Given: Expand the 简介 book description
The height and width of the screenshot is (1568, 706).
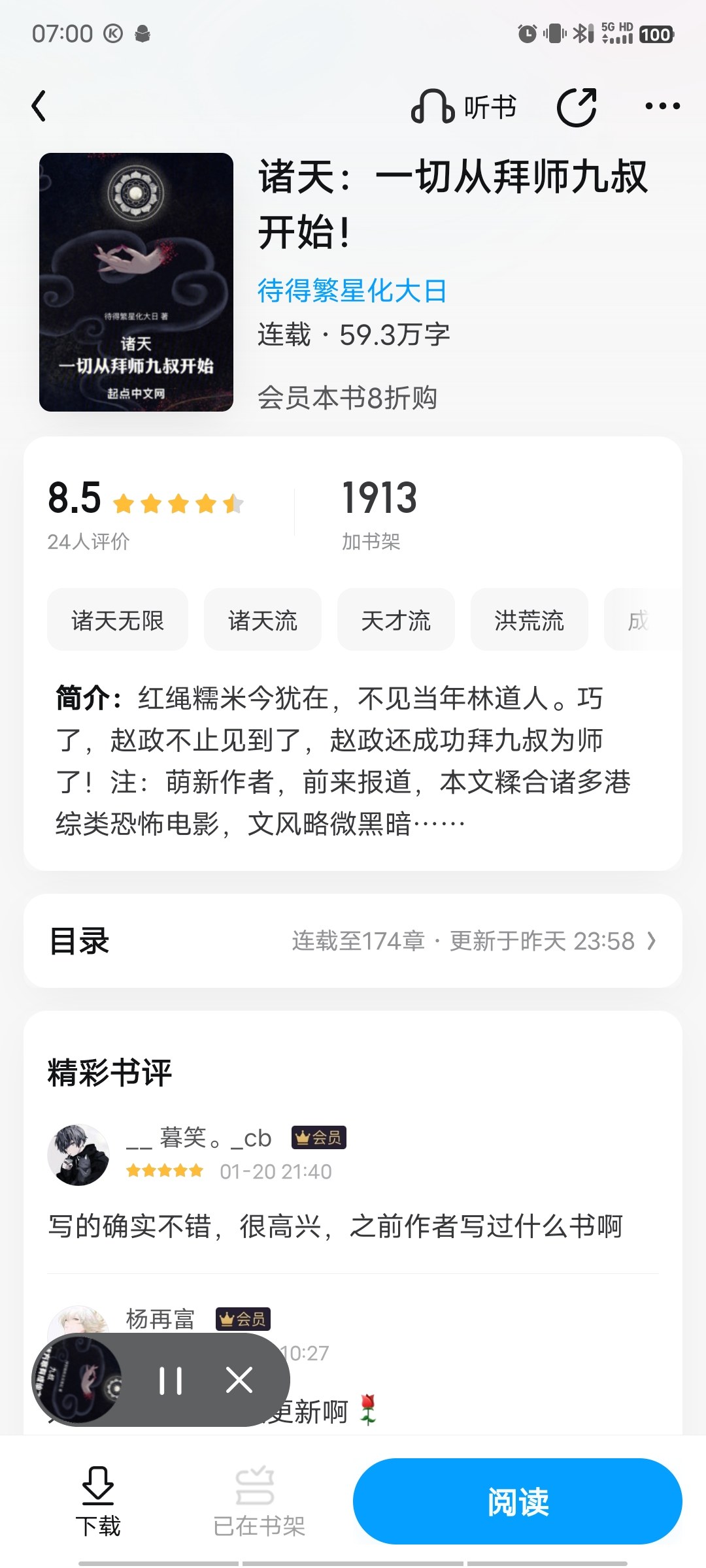Looking at the screenshot, I should (343, 761).
